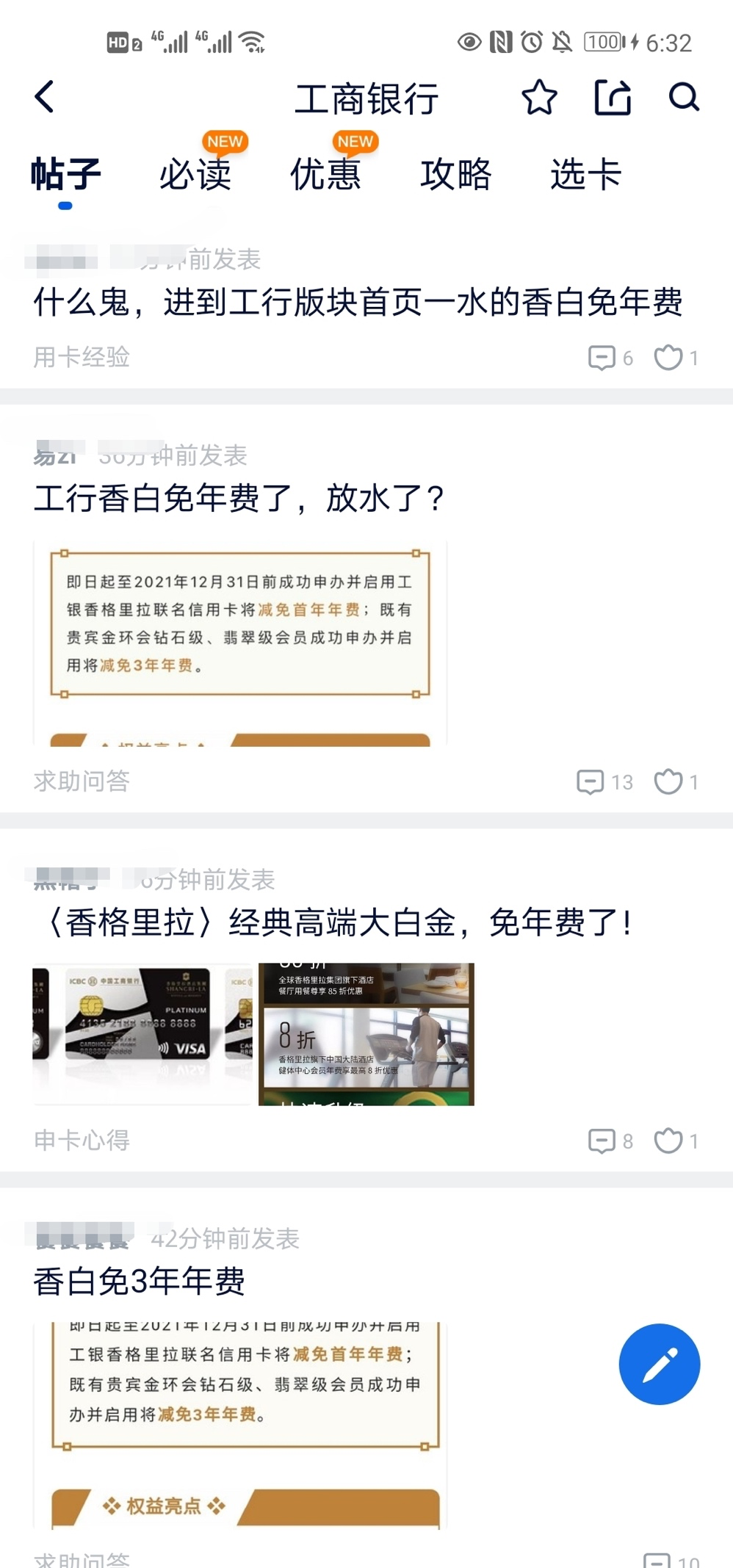Like the 什么鬼 post
The height and width of the screenshot is (1568, 733).
click(668, 358)
